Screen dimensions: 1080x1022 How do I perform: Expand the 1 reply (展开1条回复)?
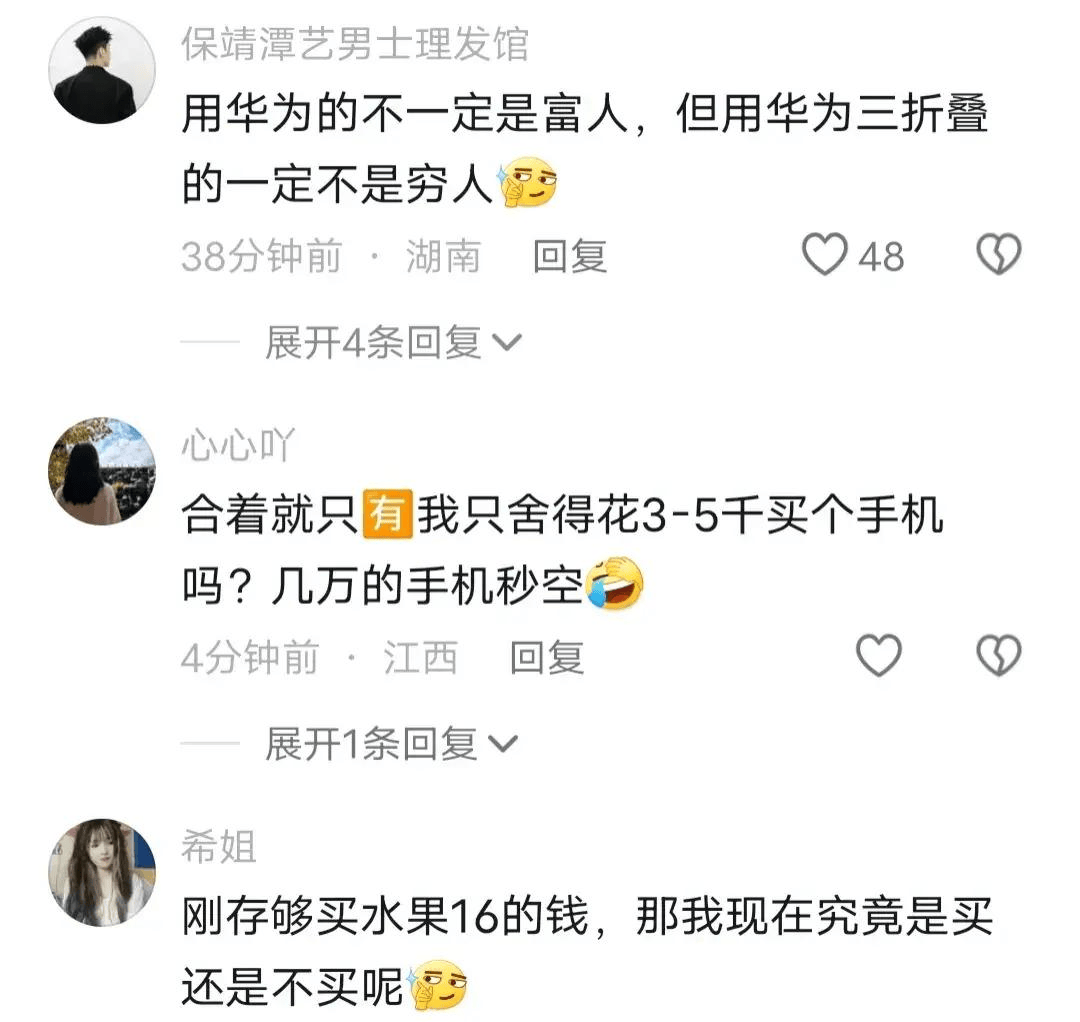point(390,744)
